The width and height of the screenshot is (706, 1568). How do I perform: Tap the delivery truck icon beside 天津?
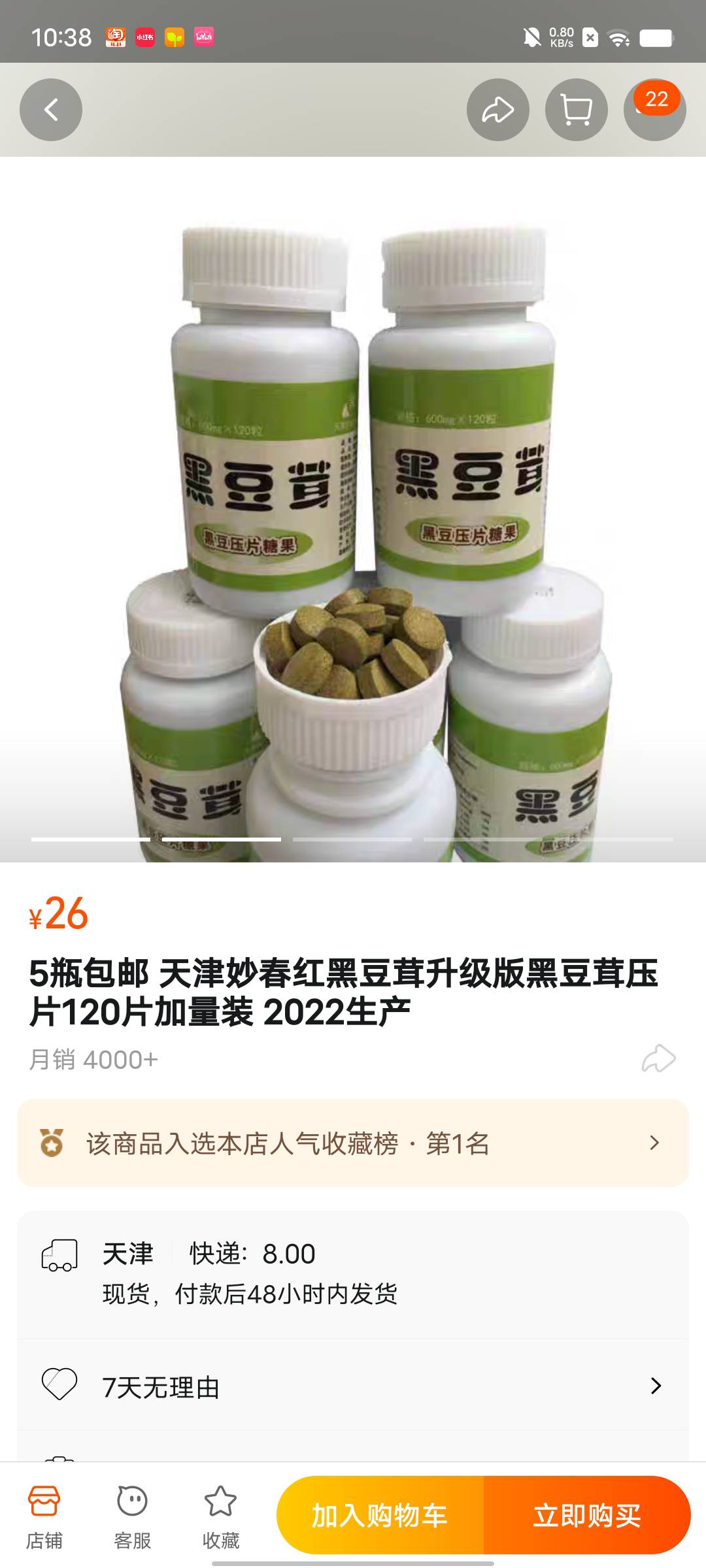[59, 1254]
